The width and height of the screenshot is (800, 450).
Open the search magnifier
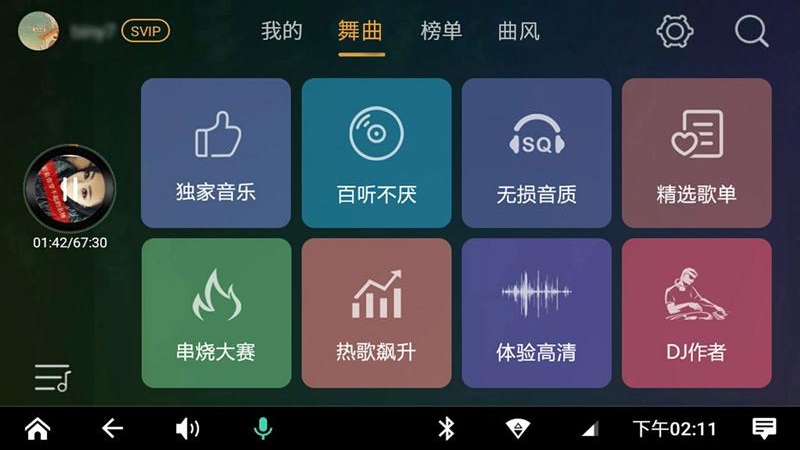click(x=751, y=31)
